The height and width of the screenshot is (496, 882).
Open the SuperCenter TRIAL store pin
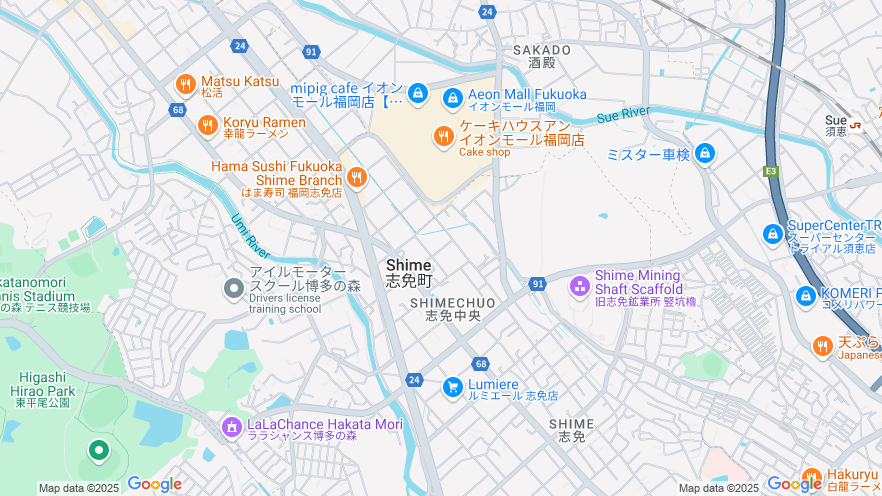[x=772, y=234]
